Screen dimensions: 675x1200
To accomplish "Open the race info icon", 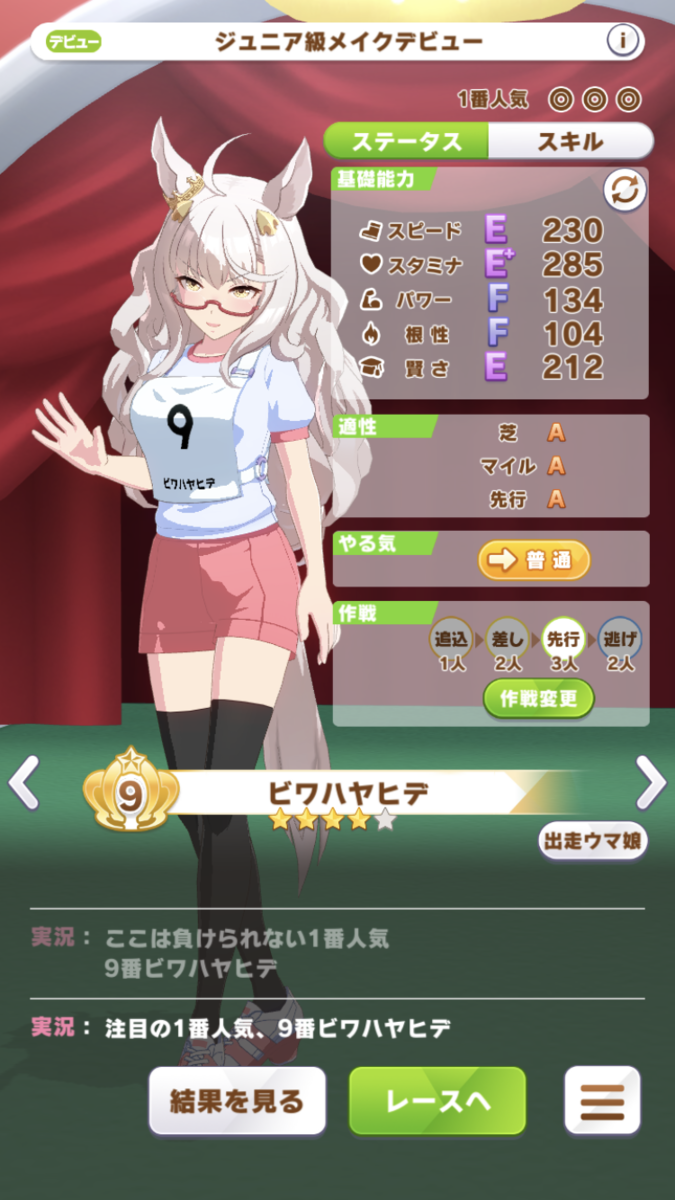I will point(623,42).
